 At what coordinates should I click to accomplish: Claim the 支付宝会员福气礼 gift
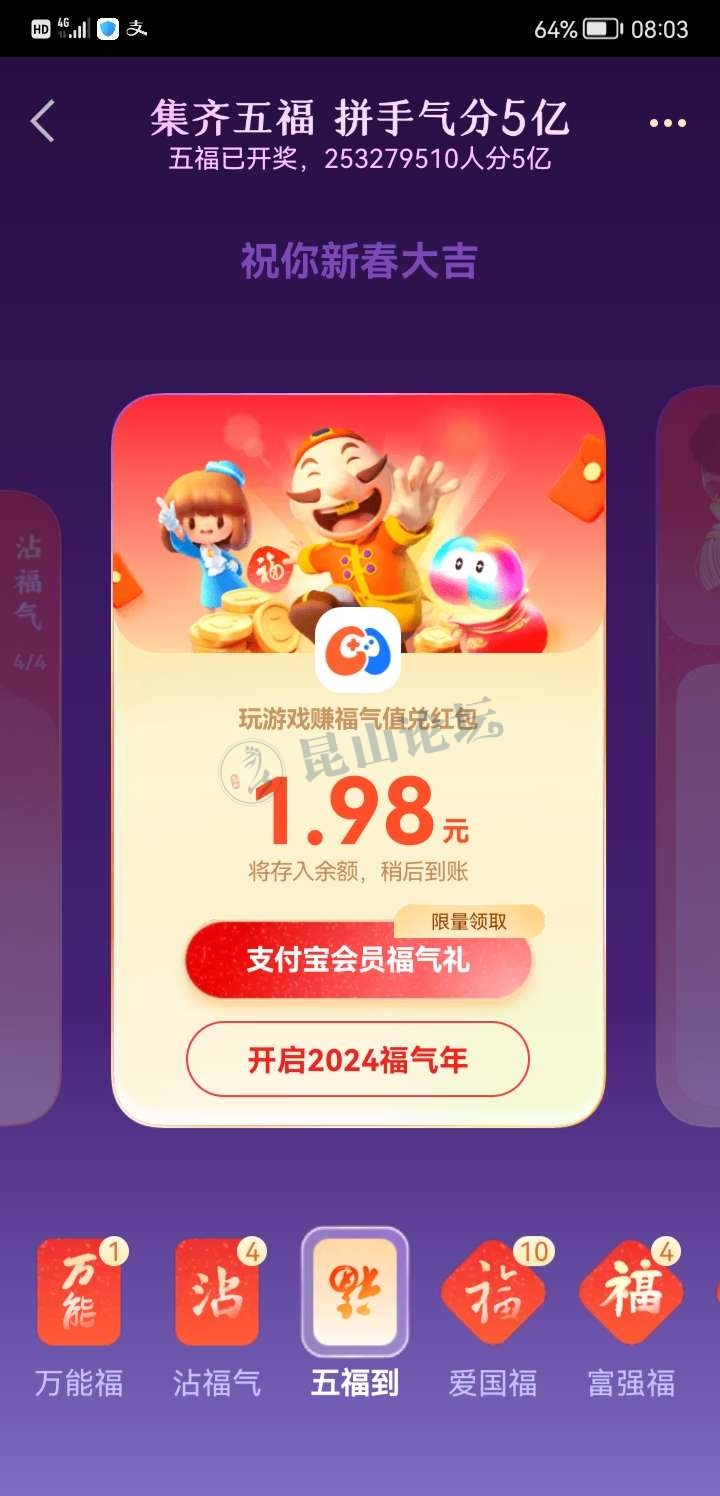tap(358, 961)
